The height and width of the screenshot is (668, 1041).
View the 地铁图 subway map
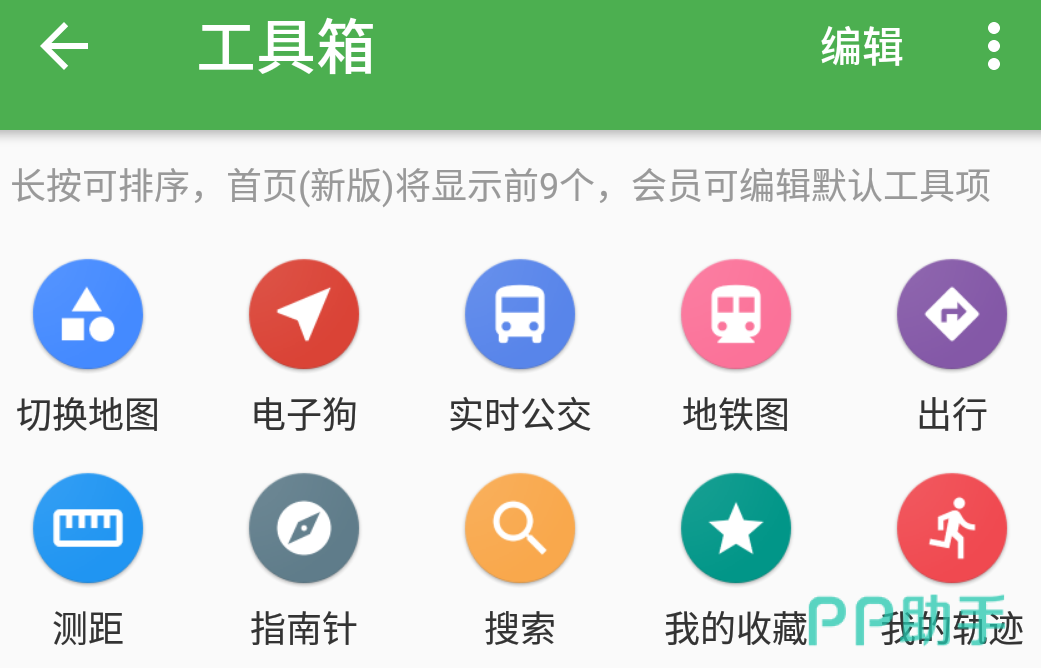736,316
